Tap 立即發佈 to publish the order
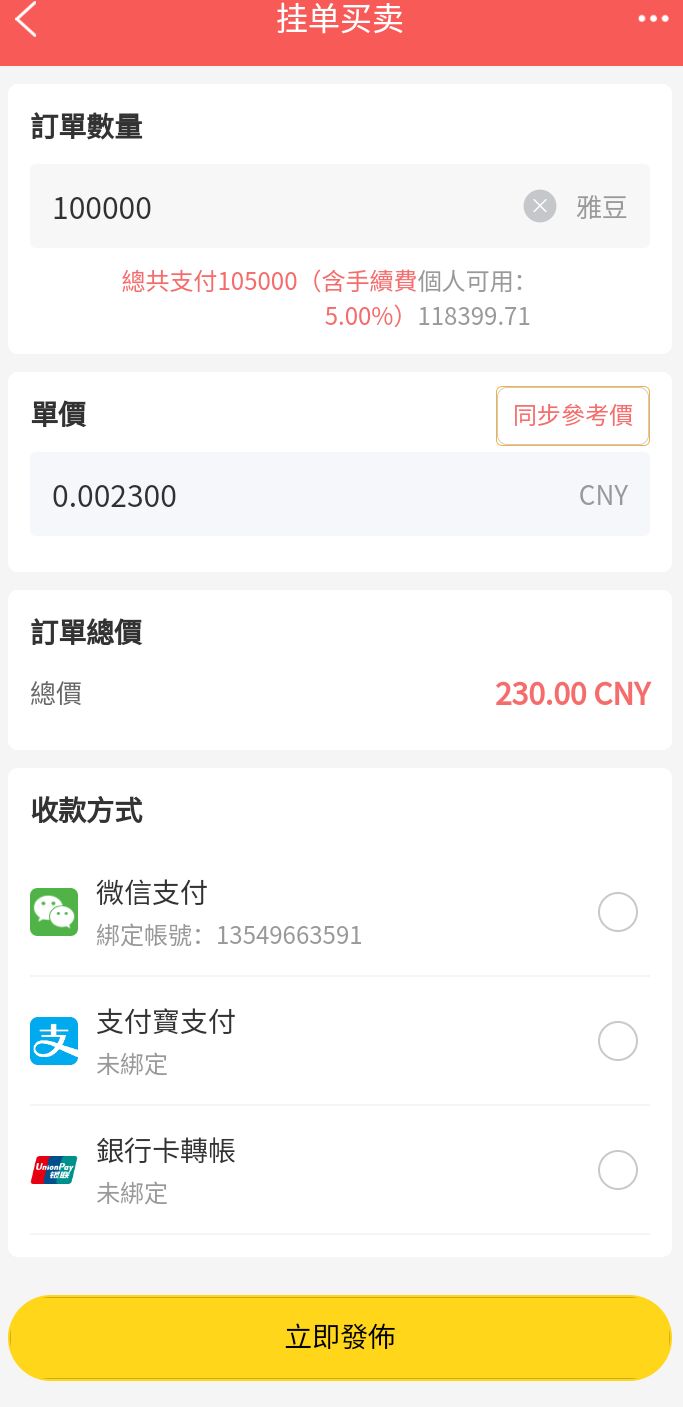Screen dimensions: 683x1407 tap(340, 1337)
